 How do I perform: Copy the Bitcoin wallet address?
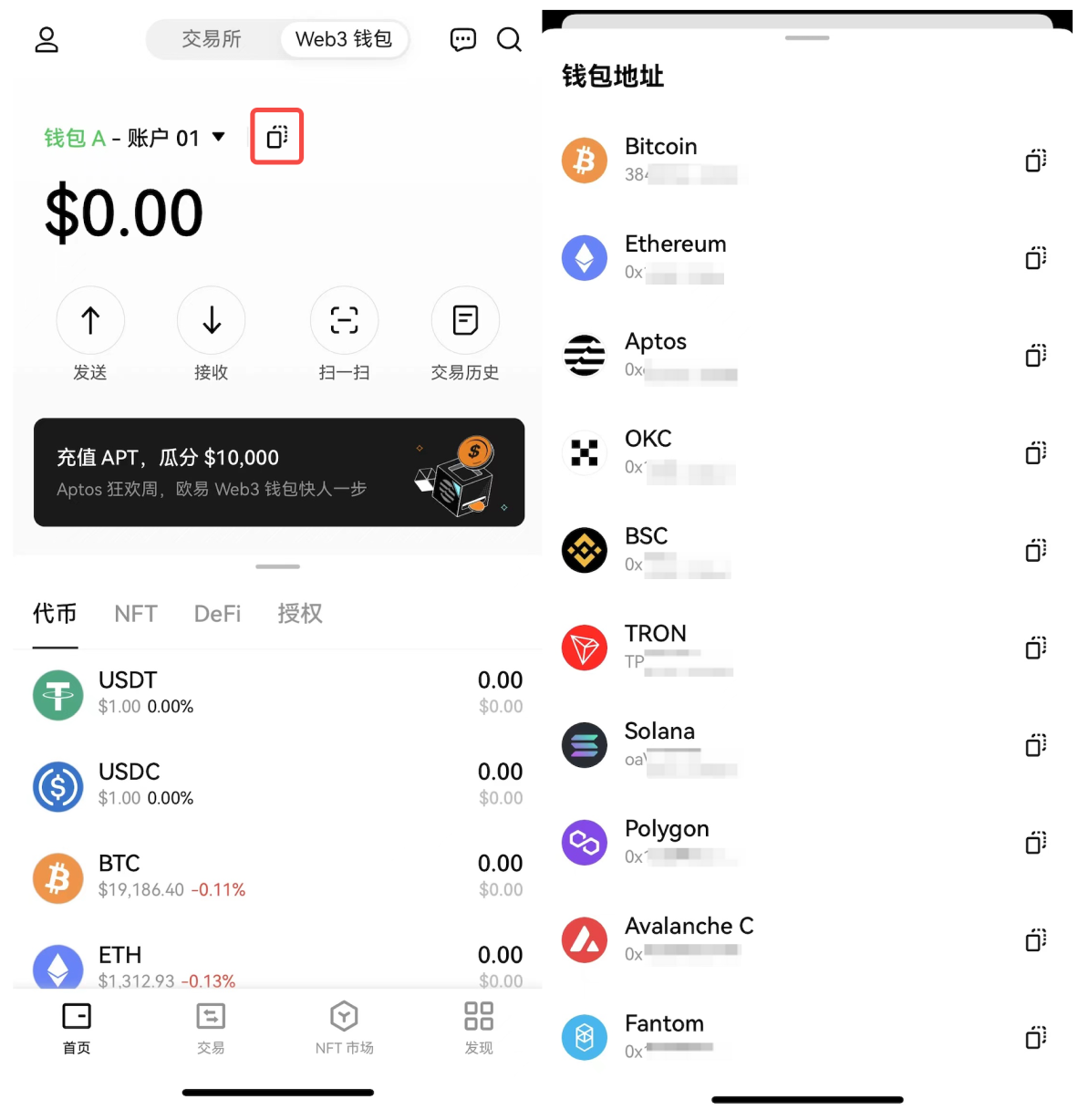pos(1036,161)
